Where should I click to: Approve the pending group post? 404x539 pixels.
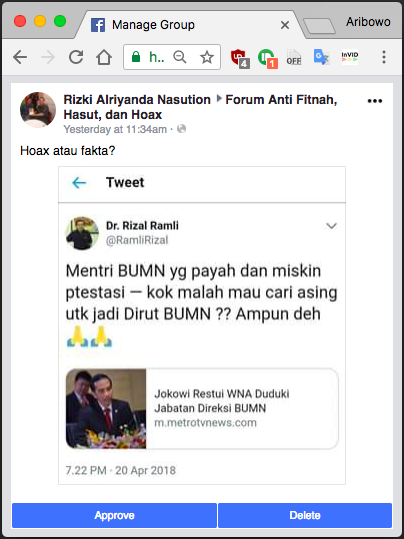point(114,515)
